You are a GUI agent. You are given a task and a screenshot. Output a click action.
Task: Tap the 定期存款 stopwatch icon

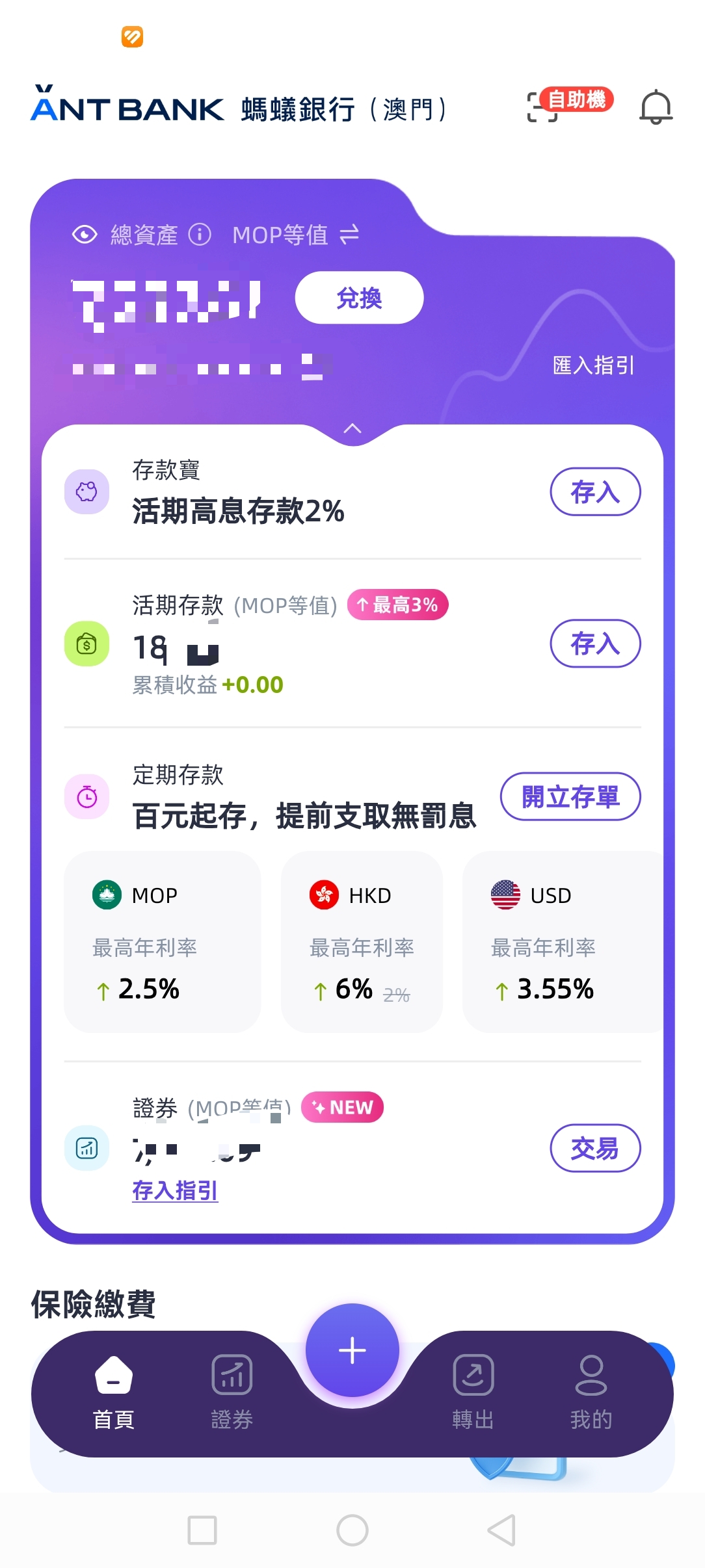87,796
